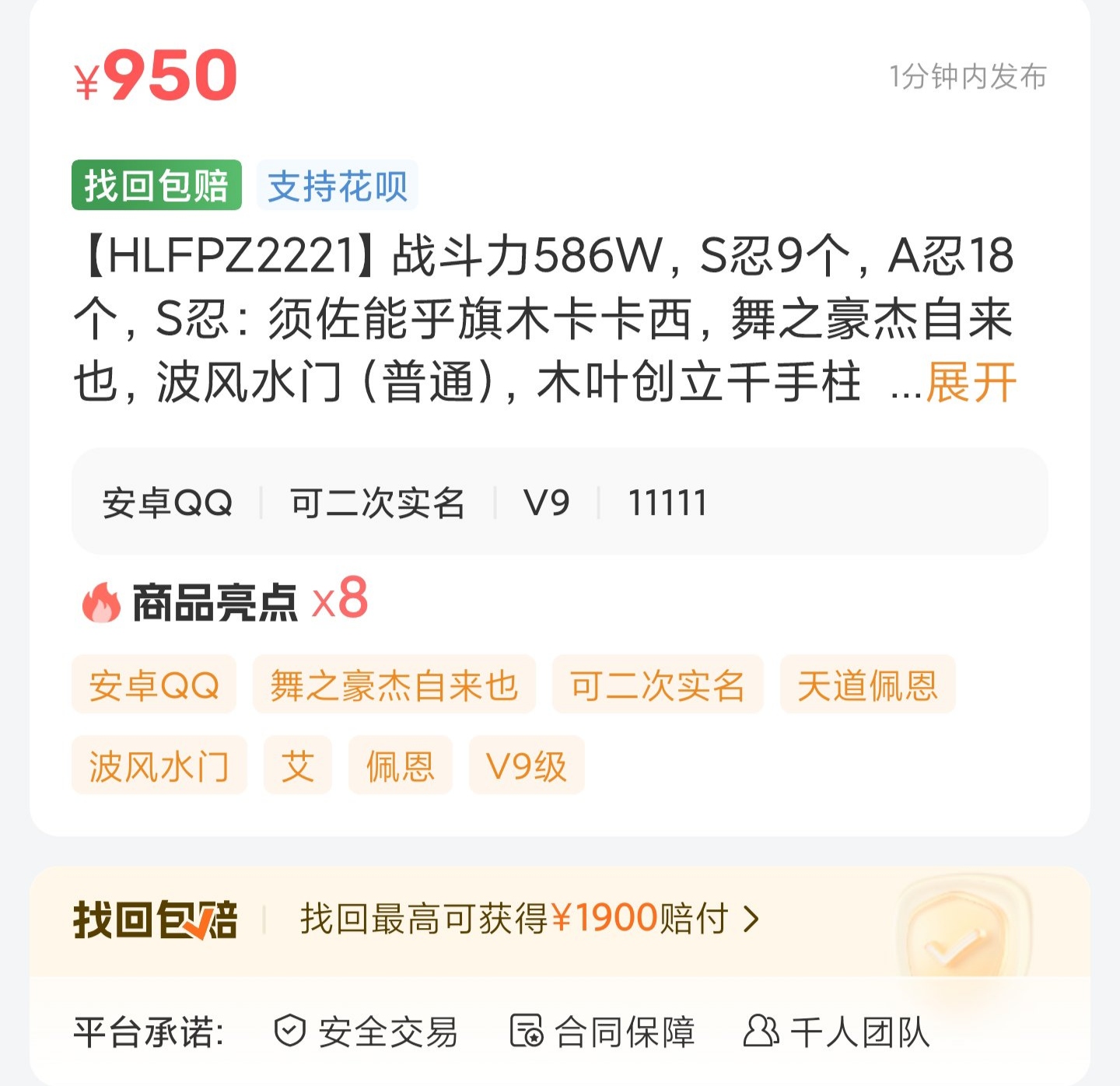The image size is (1120, 1086).
Task: Select the 天道佩恩 highlight chip
Action: pyautogui.click(x=867, y=685)
